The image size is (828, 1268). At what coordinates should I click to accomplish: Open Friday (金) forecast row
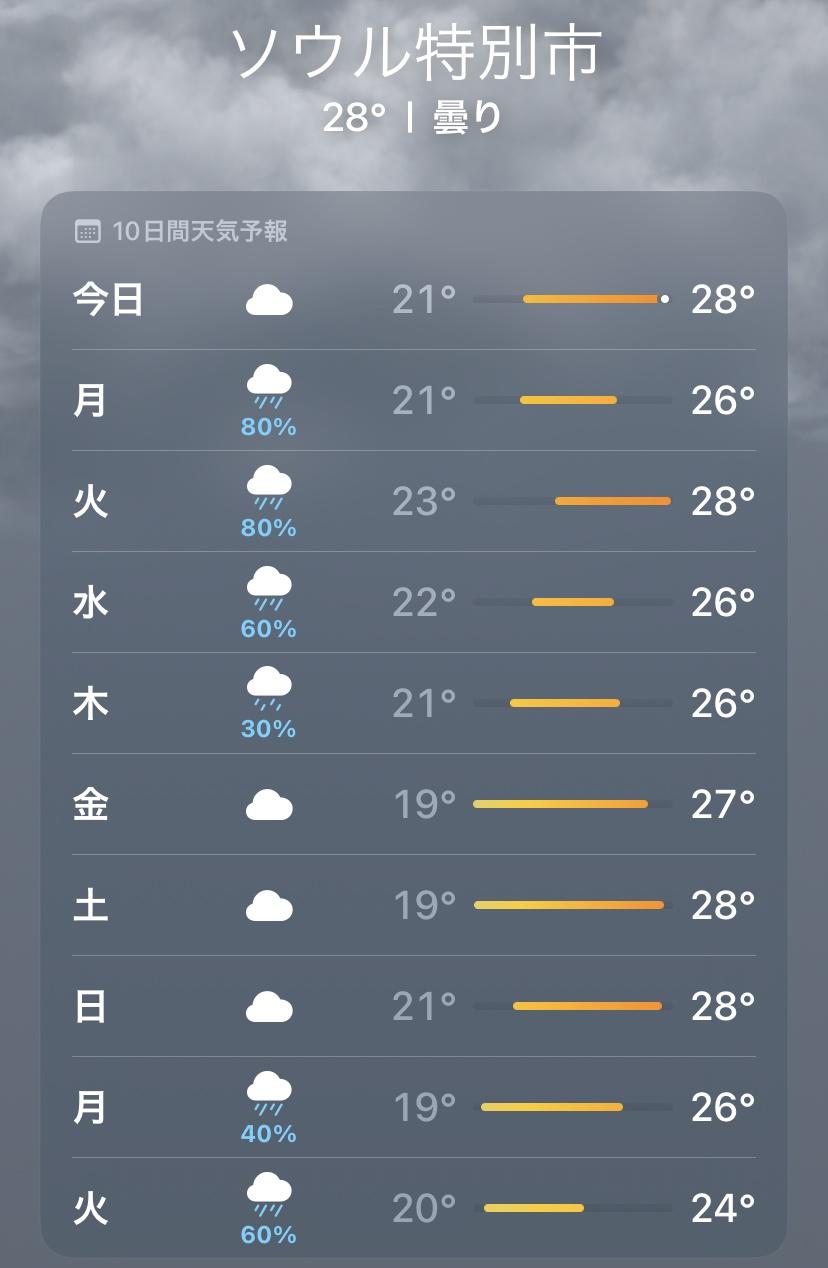click(x=413, y=804)
